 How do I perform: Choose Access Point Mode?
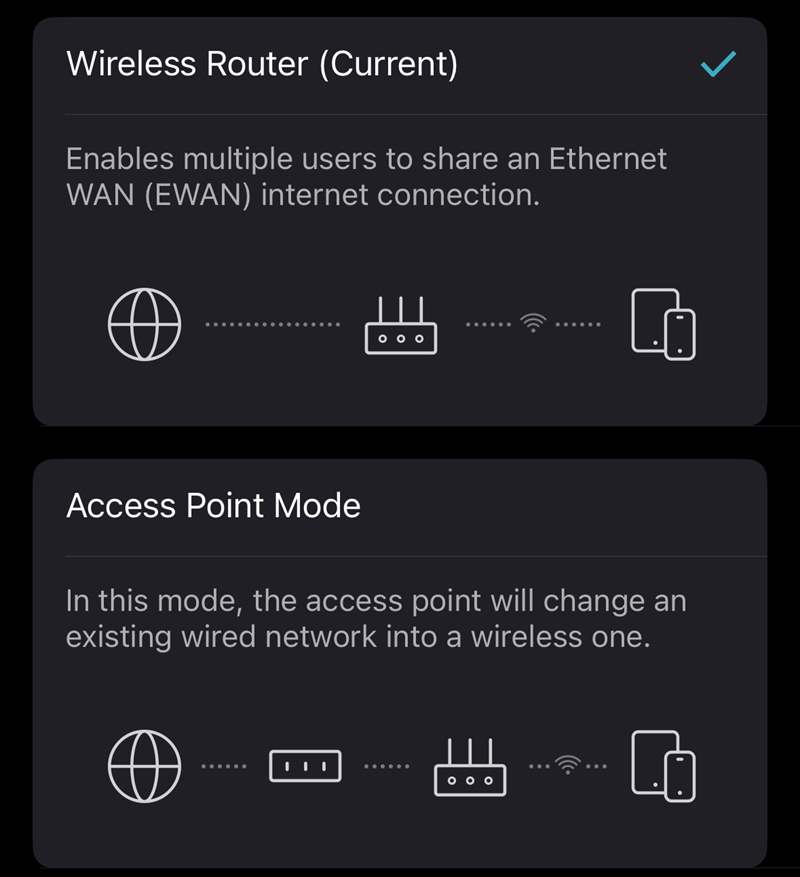pyautogui.click(x=213, y=505)
